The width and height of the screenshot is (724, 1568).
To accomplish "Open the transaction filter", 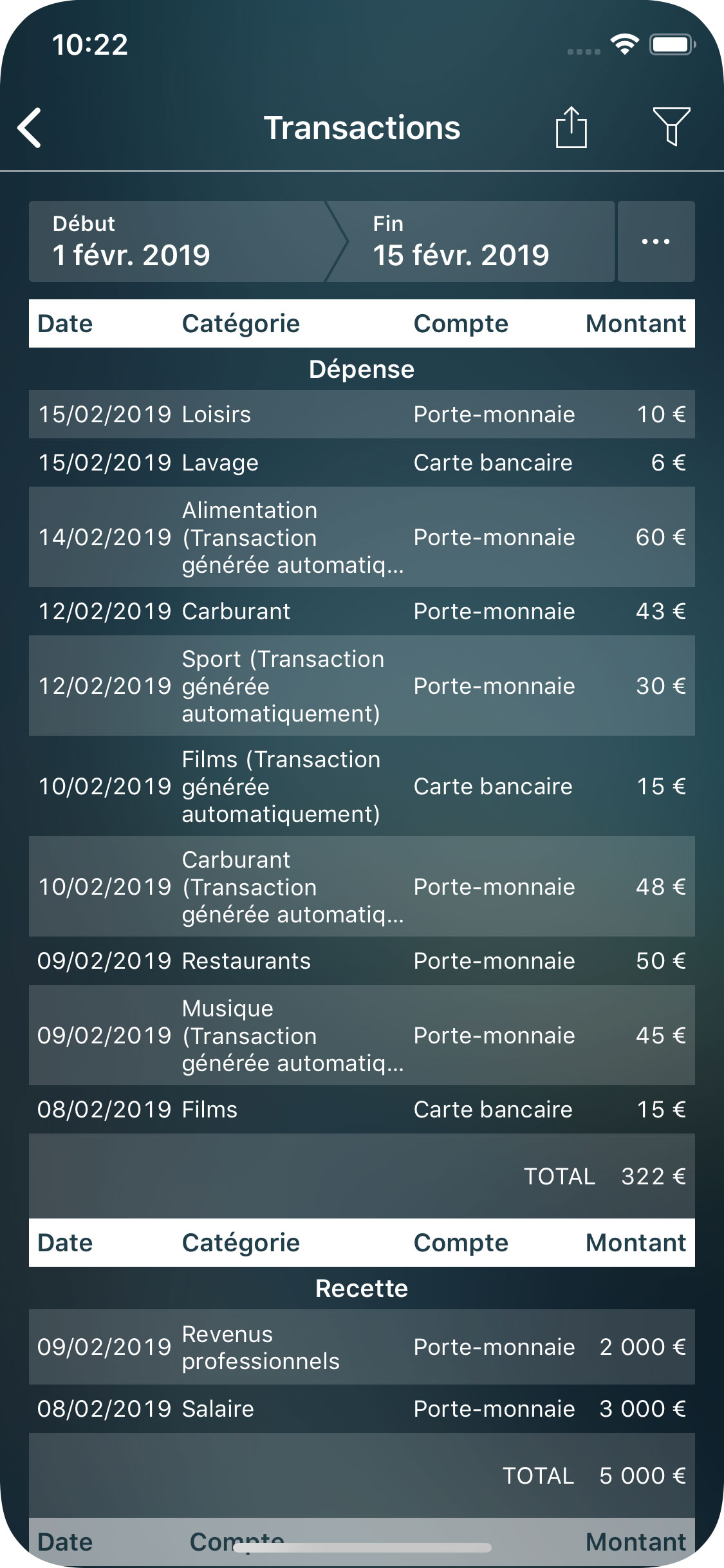I will coord(671,127).
